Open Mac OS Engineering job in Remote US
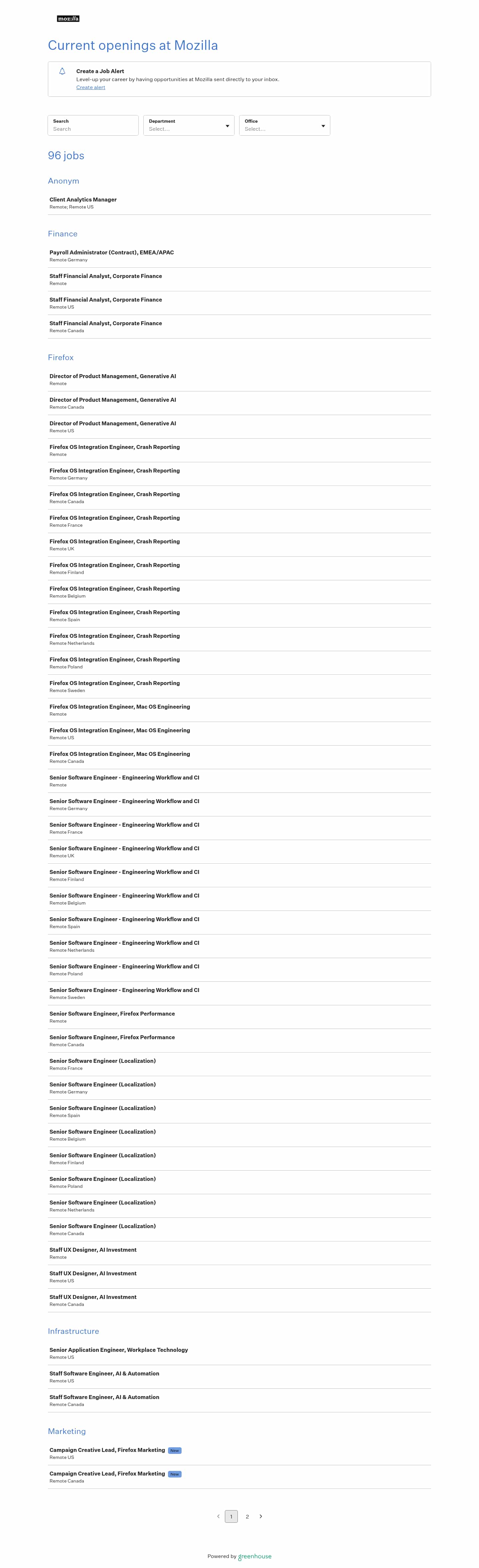The width and height of the screenshot is (479, 1568). [119, 730]
